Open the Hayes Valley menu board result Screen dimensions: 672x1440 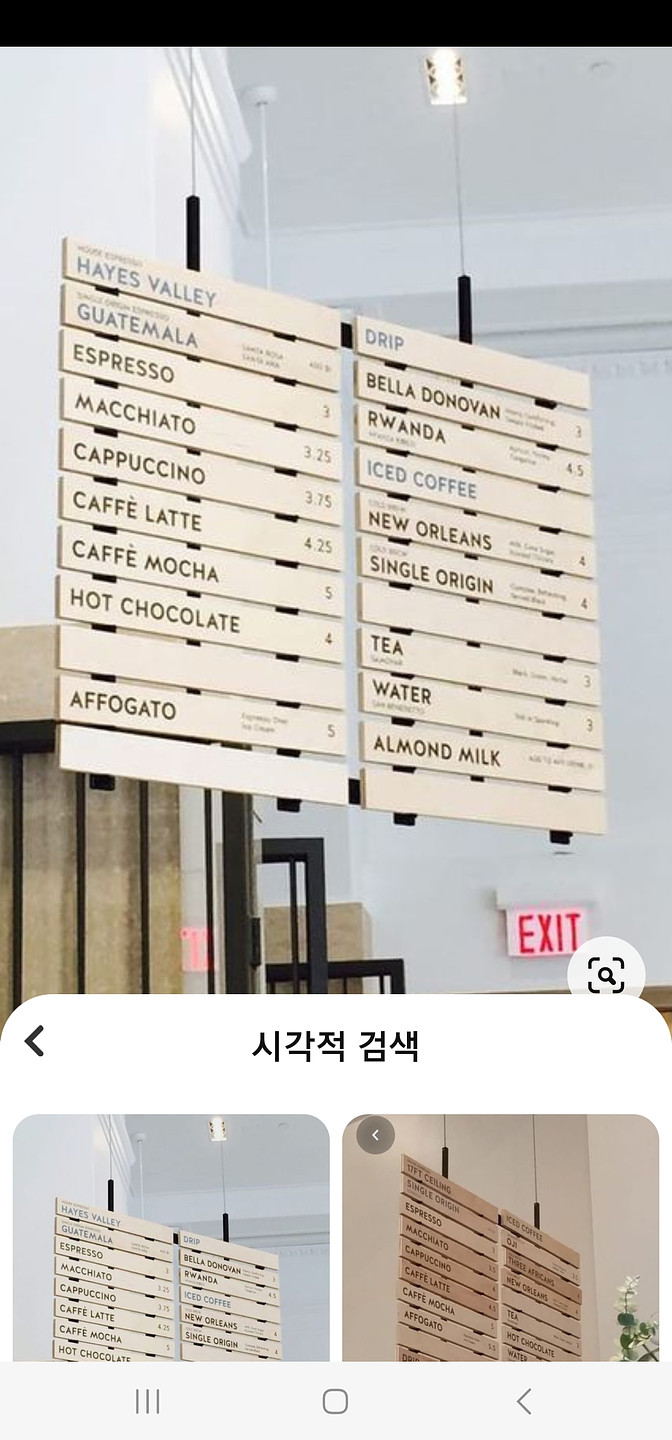(x=171, y=1238)
